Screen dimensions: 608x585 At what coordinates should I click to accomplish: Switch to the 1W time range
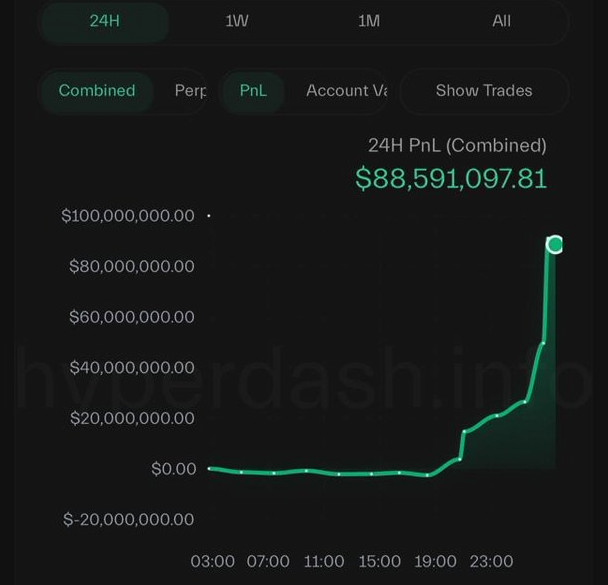237,21
